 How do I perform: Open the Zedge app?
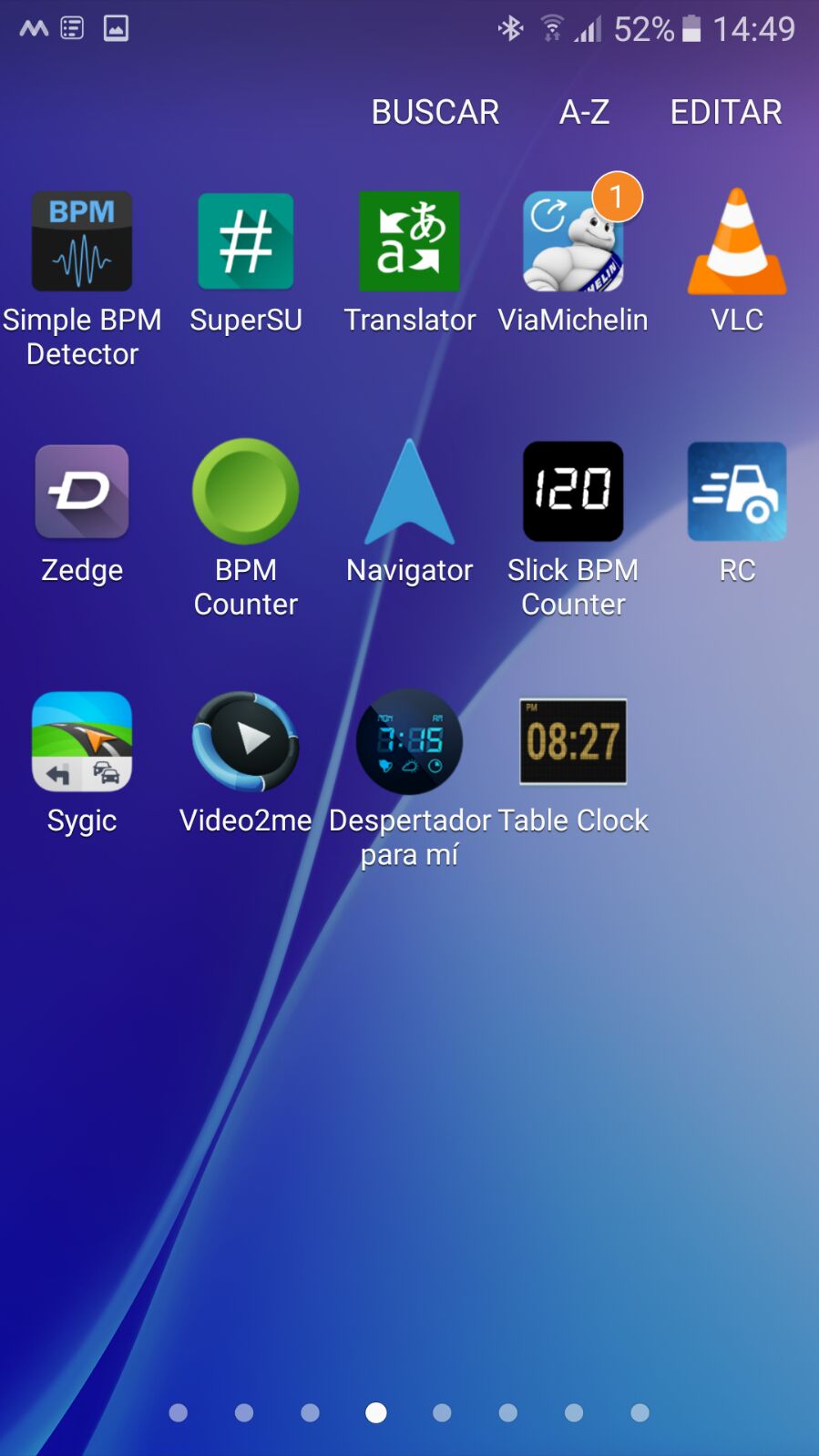(82, 492)
